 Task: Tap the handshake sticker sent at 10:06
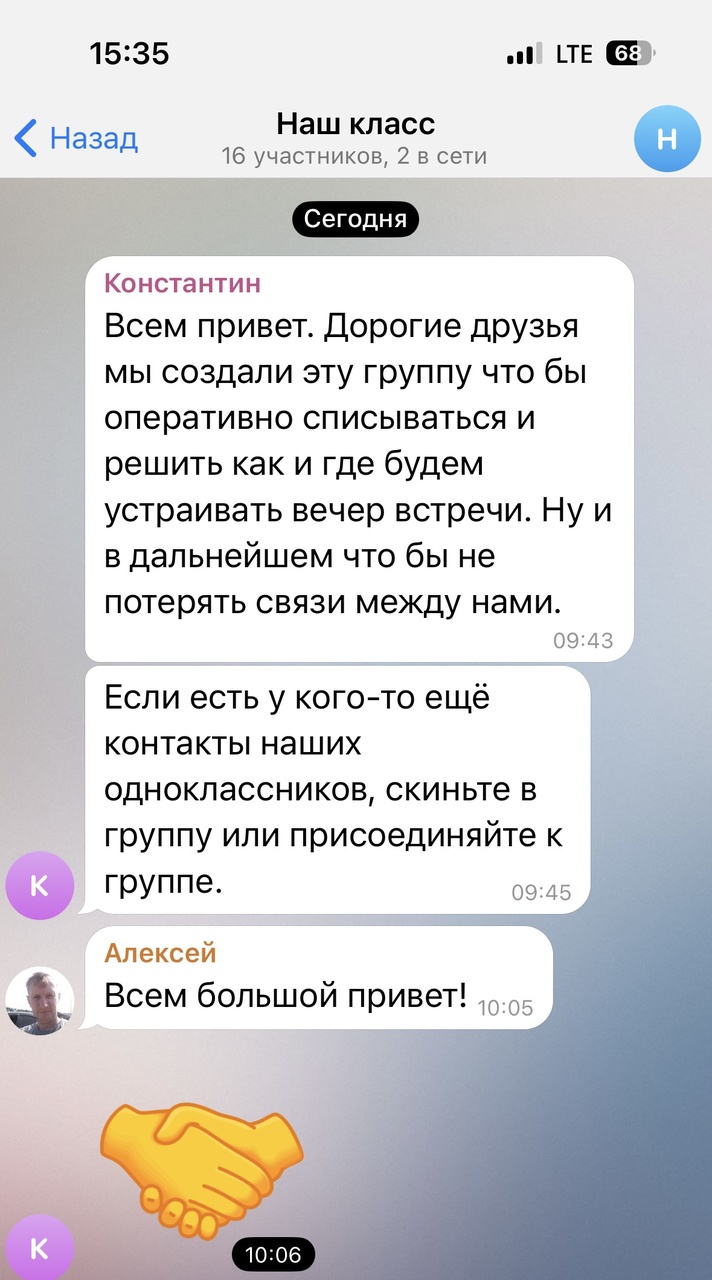pyautogui.click(x=202, y=1162)
